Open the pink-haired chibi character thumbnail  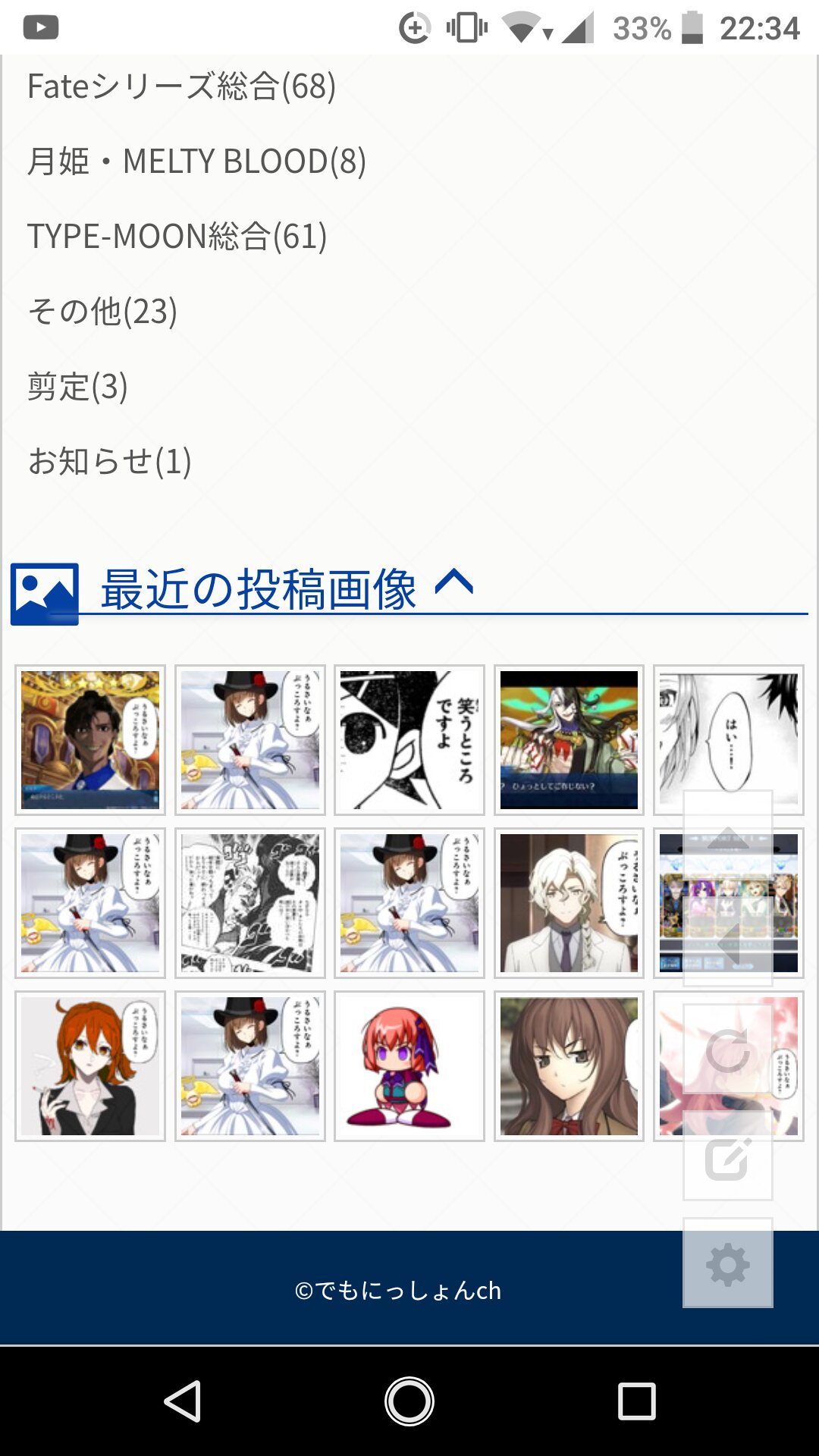pyautogui.click(x=409, y=1066)
